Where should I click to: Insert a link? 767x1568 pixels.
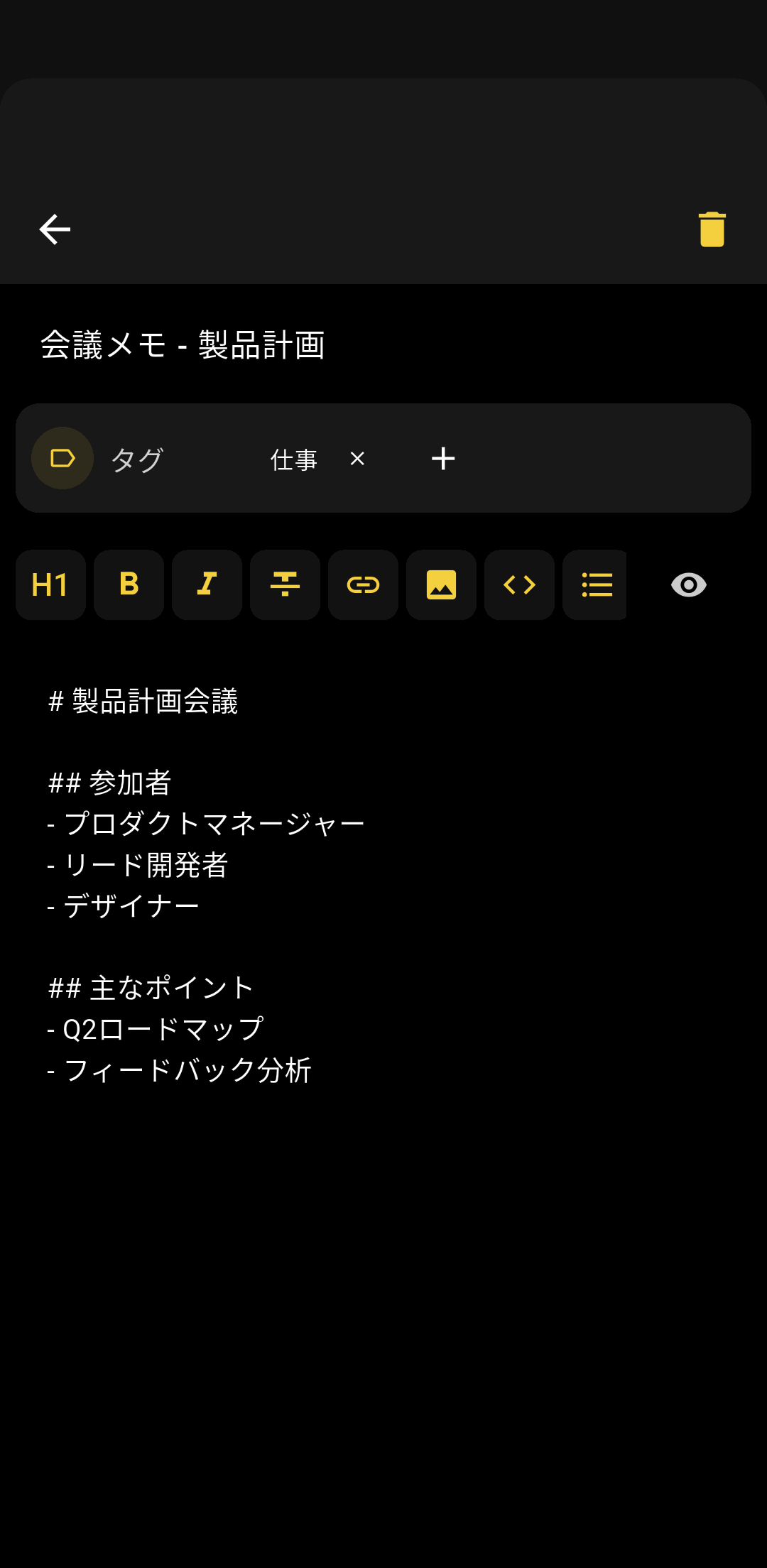[x=363, y=585]
